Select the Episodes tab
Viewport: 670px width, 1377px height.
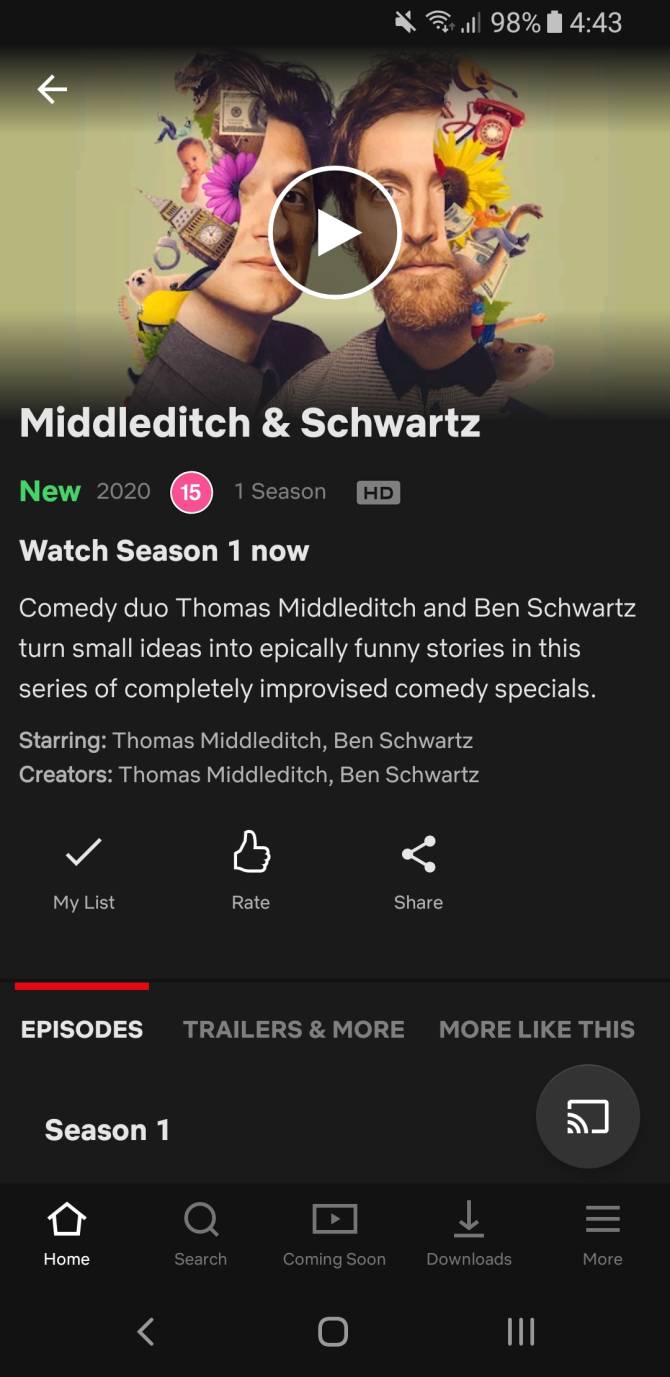coord(82,1029)
